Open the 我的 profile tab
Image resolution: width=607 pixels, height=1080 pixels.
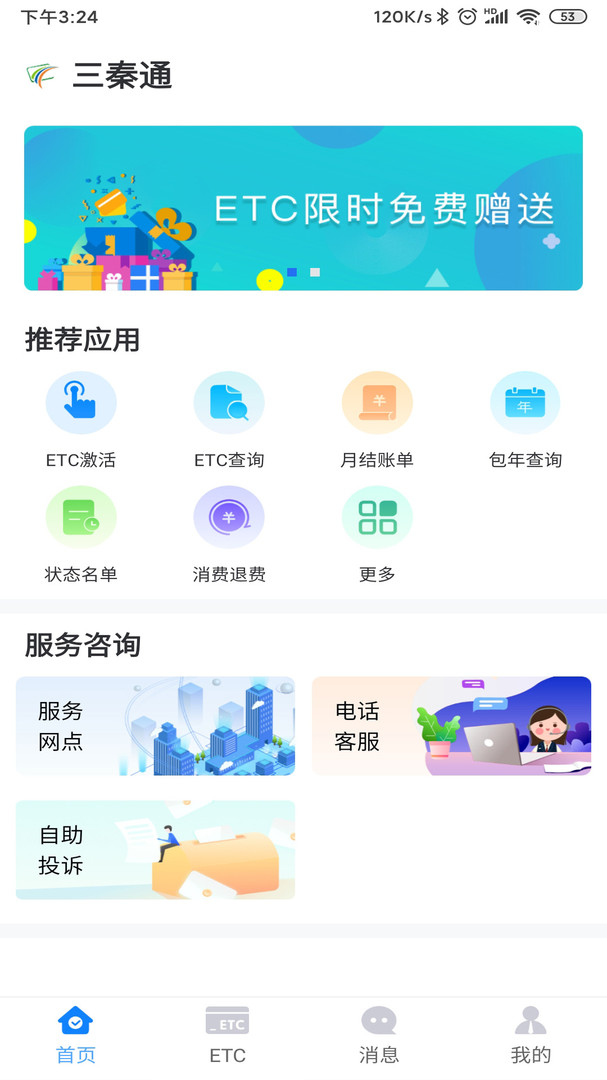pos(531,1035)
